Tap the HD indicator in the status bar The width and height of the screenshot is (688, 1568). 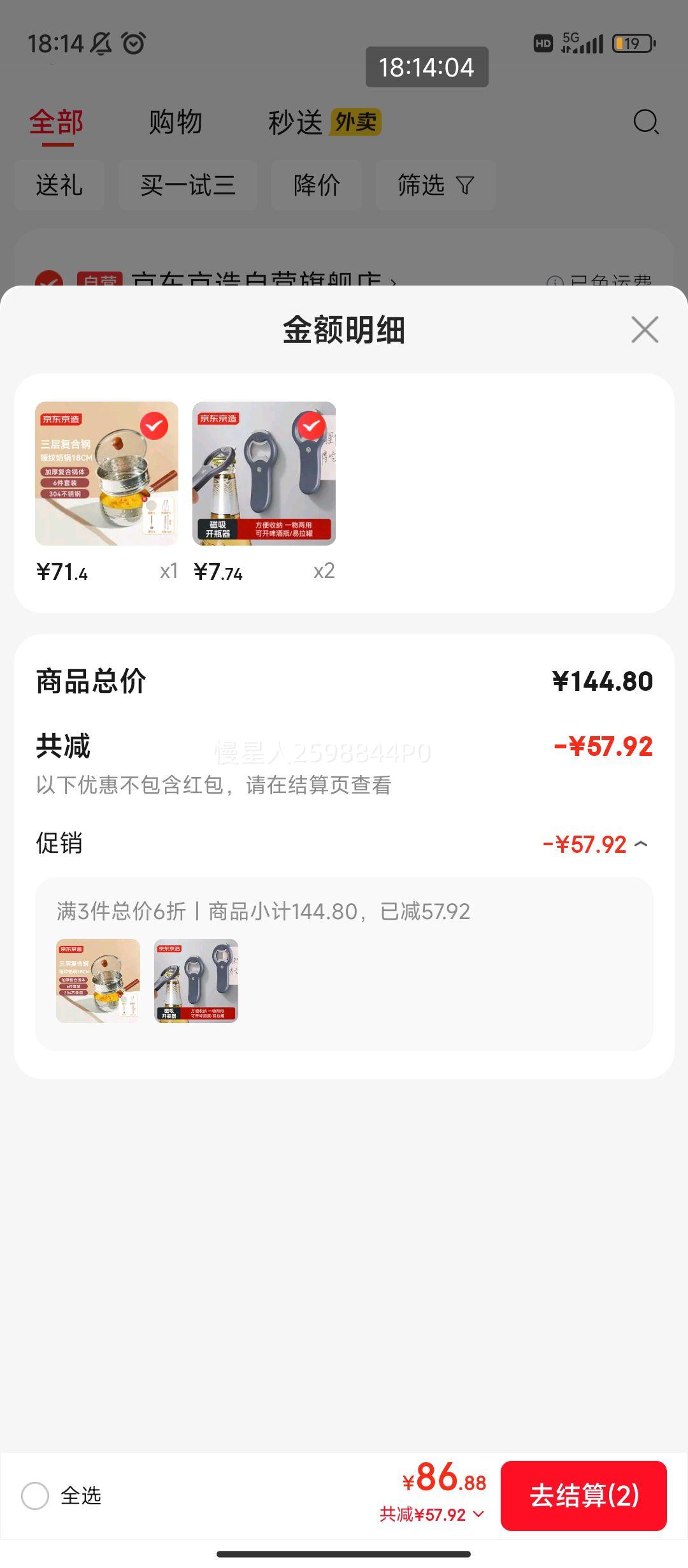tap(541, 43)
